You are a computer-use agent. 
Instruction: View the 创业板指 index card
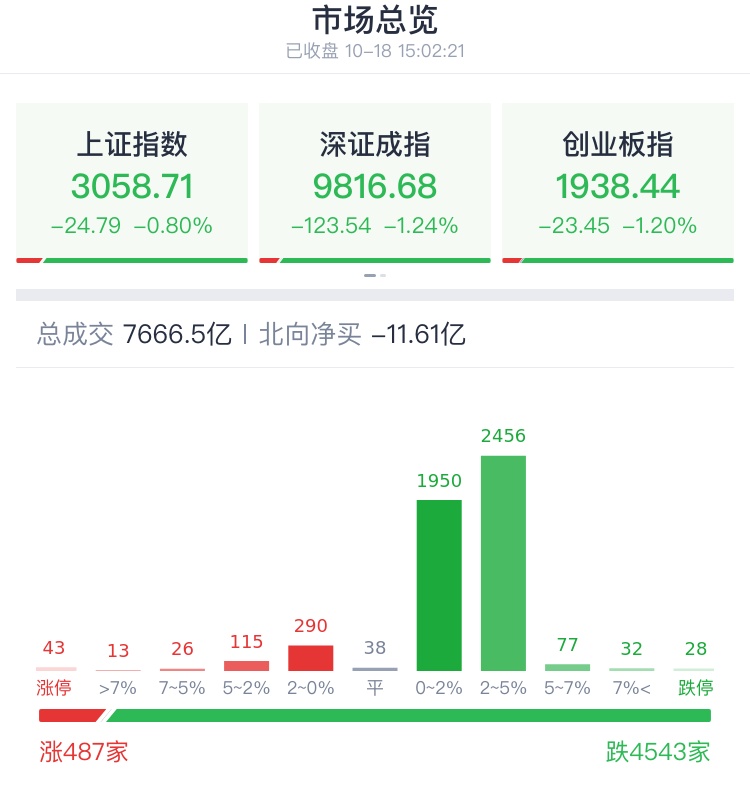(618, 183)
